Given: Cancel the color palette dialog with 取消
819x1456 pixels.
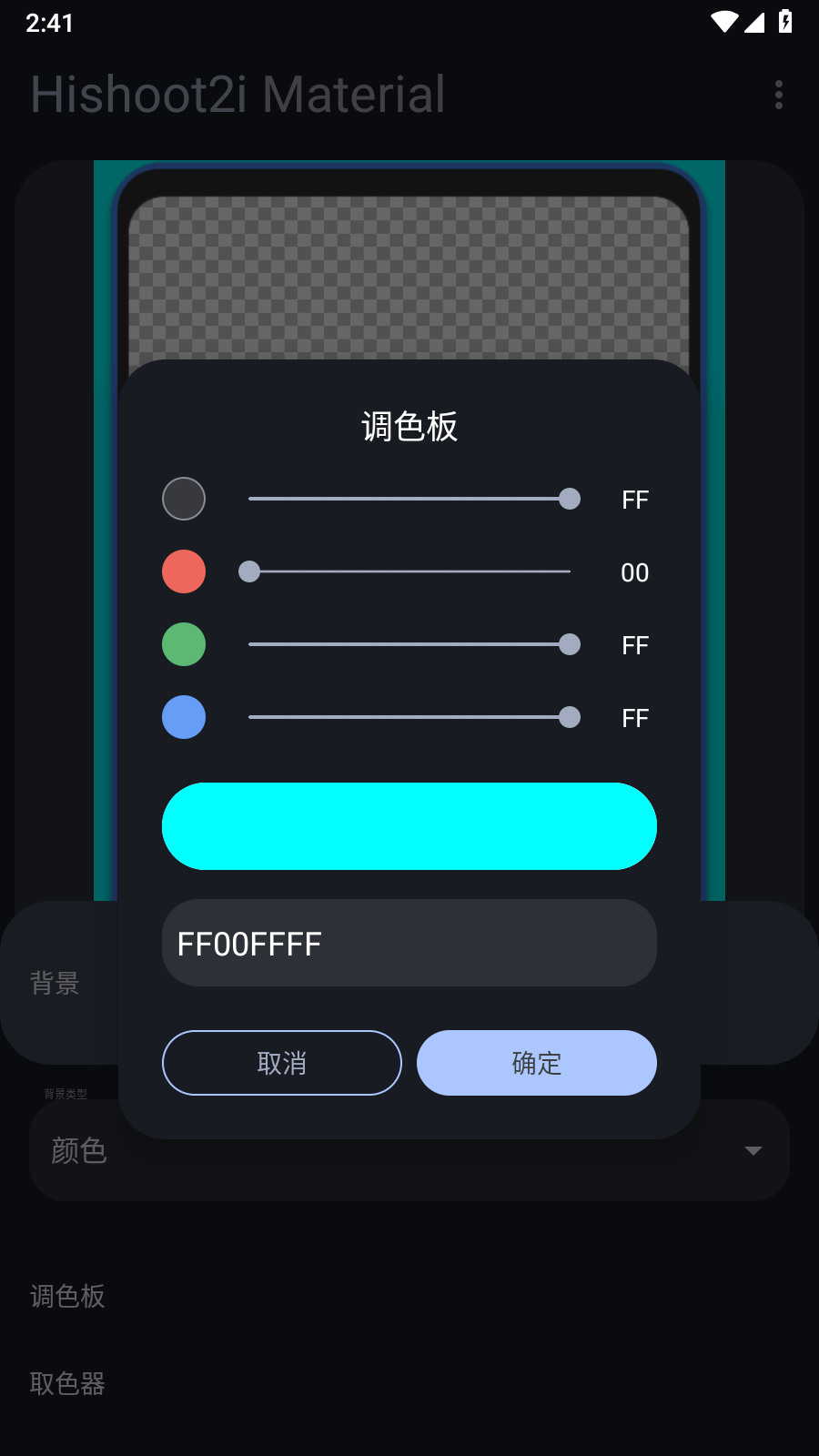Looking at the screenshot, I should [x=282, y=1063].
